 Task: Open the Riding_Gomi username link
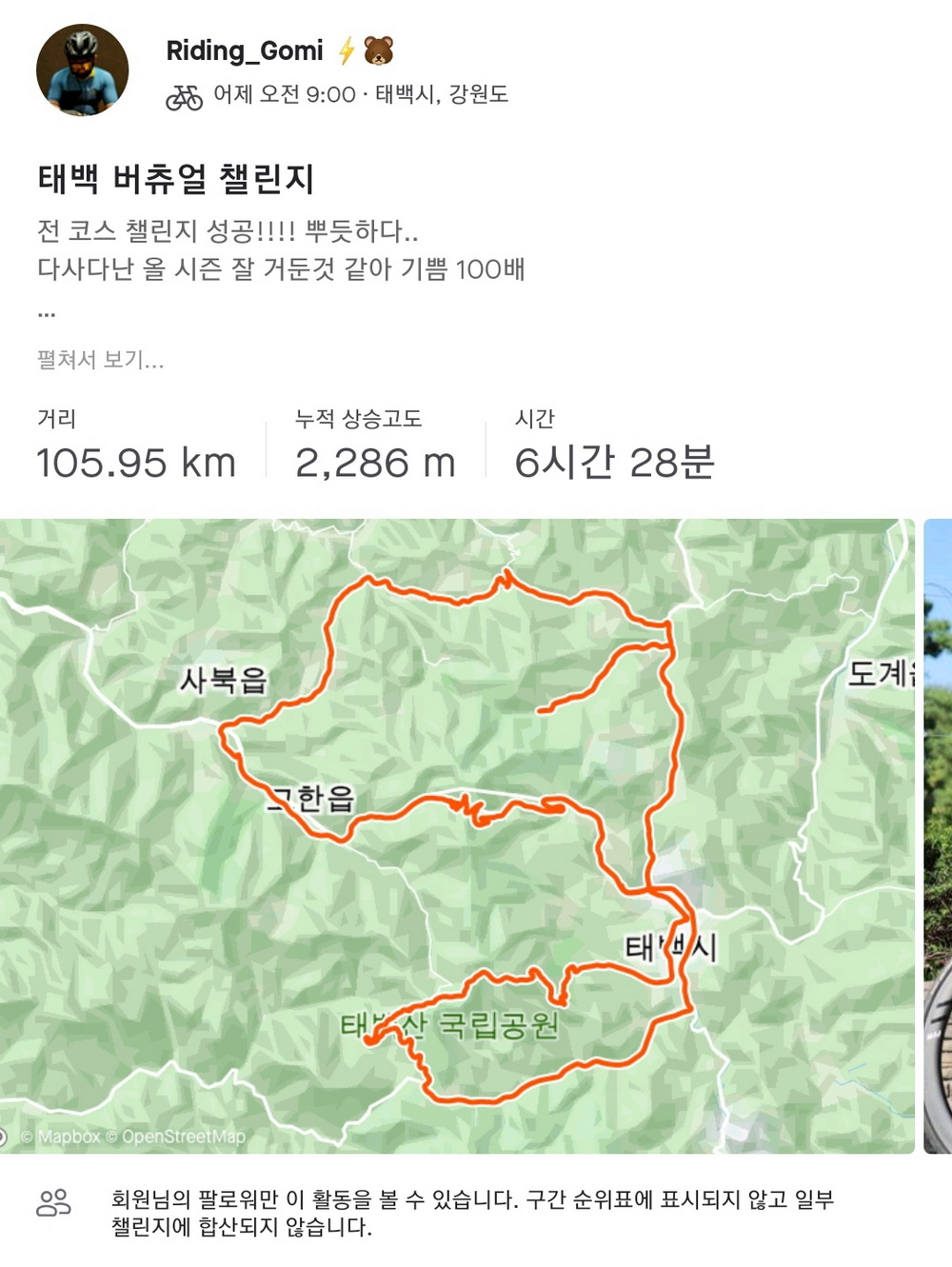245,50
